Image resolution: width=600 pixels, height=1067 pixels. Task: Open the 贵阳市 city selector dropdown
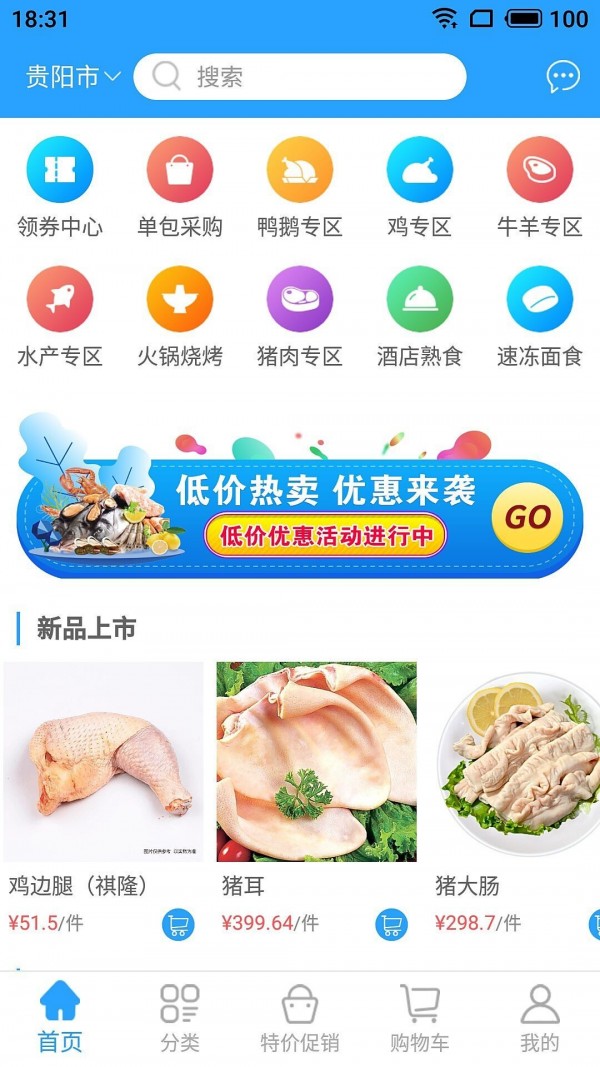(73, 77)
